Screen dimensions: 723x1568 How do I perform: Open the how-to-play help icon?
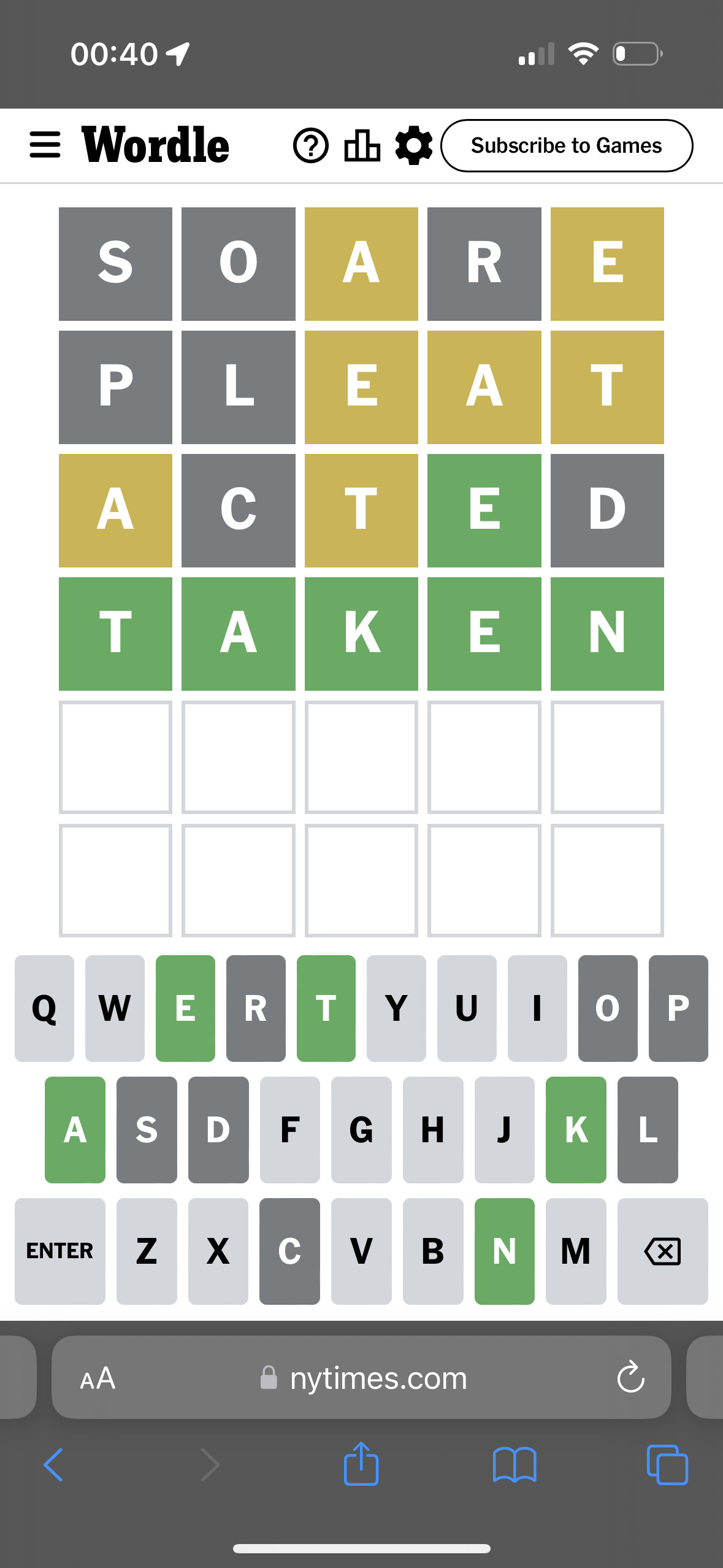pos(311,146)
